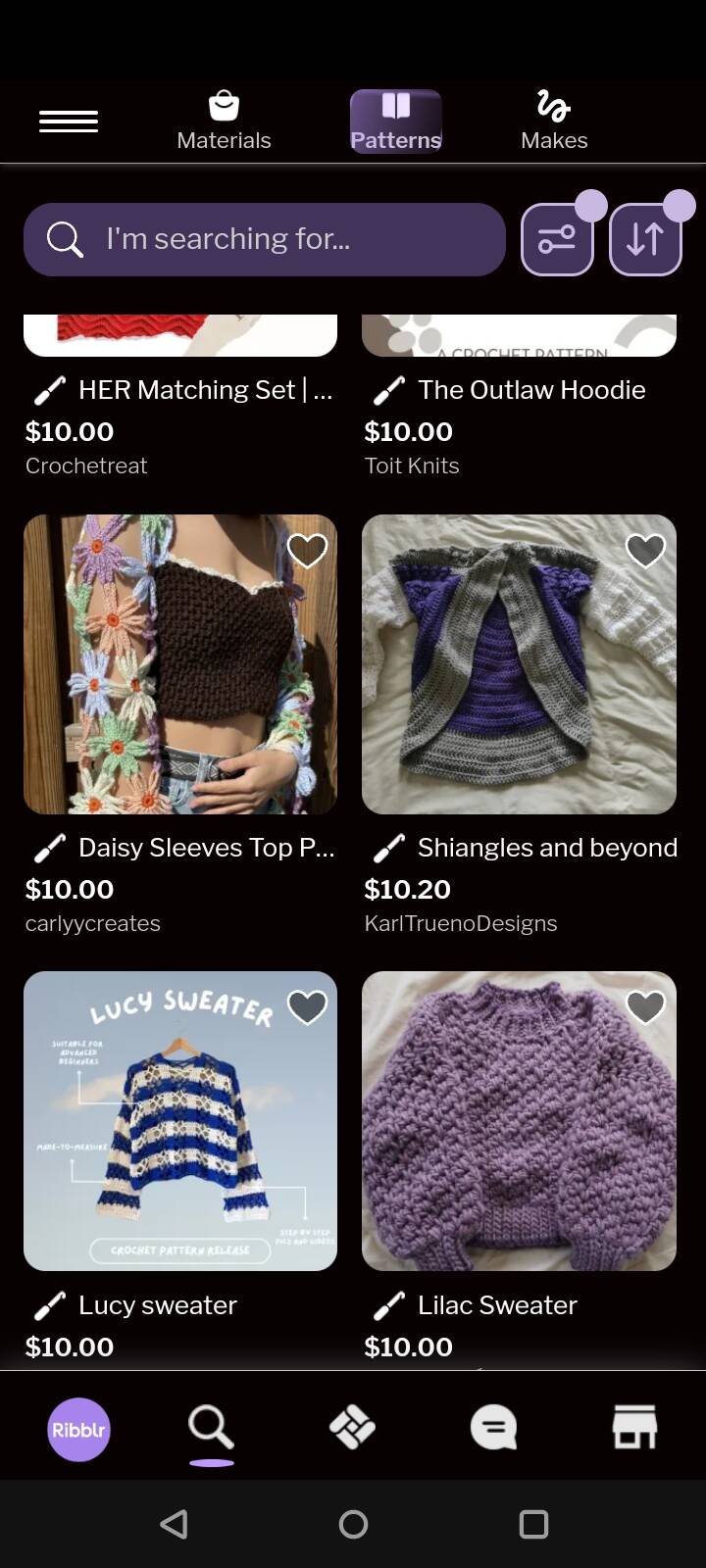This screenshot has width=706, height=1568.
Task: Go to the Ribblr home tab
Action: pyautogui.click(x=78, y=1429)
